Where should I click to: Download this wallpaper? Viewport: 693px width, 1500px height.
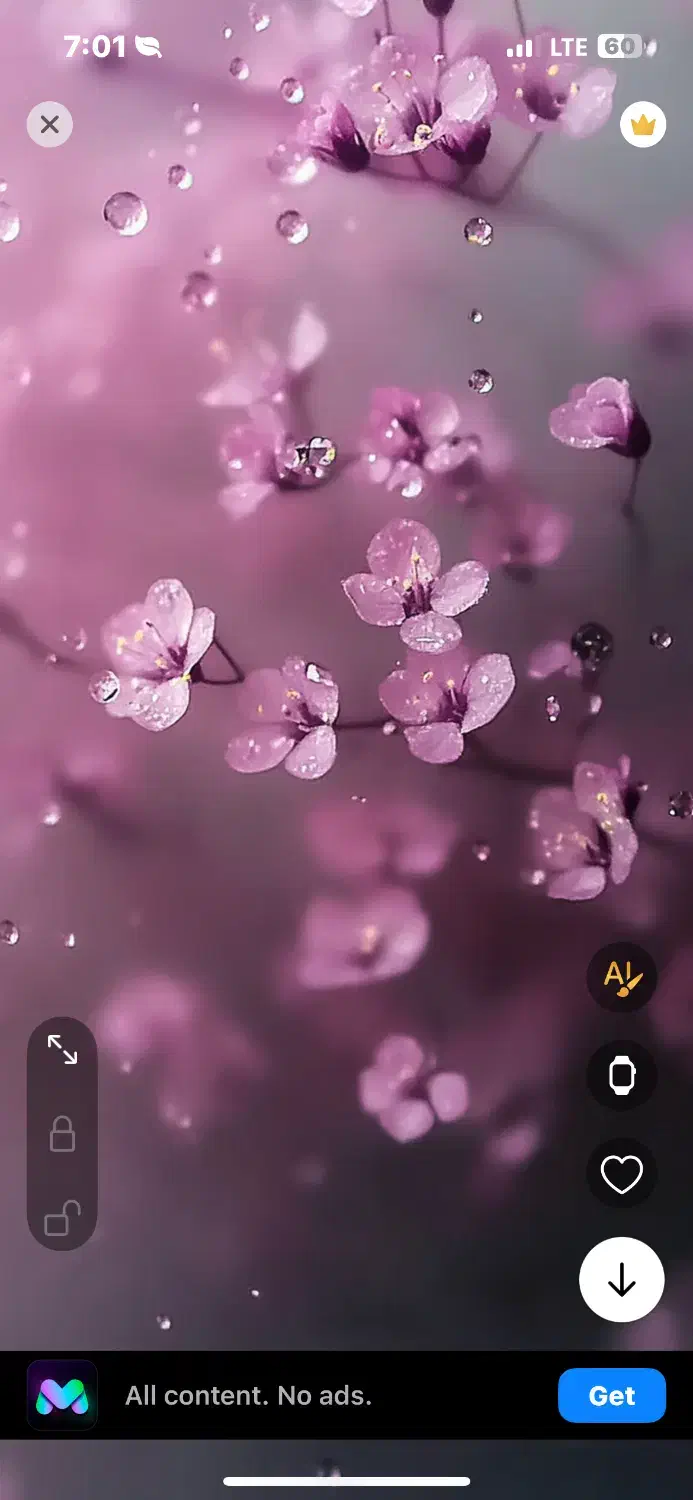(x=621, y=1280)
